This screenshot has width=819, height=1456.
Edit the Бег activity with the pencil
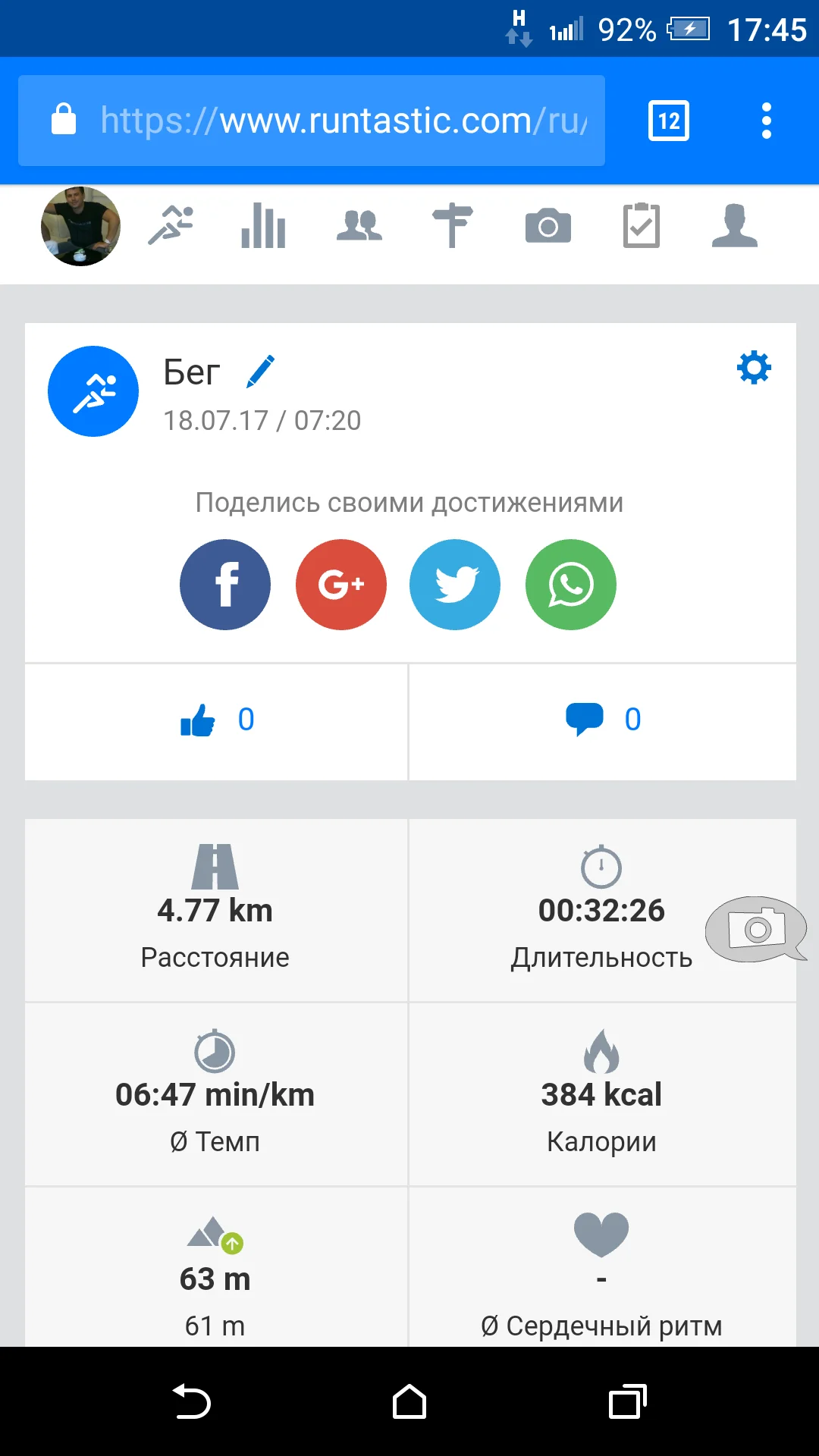tap(260, 372)
